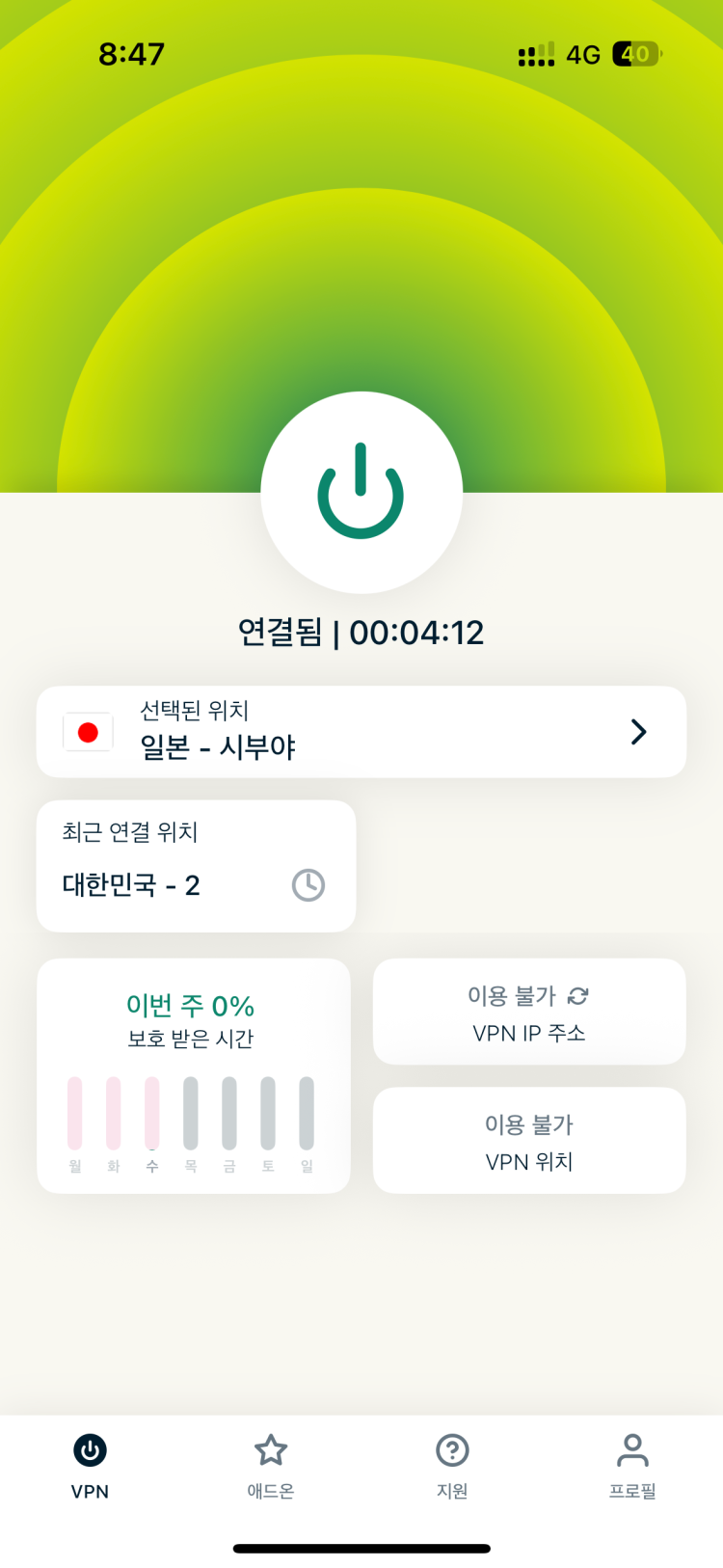Image resolution: width=723 pixels, height=1568 pixels.
Task: Open the 일본 - 시부야 location selector
Action: 361,732
